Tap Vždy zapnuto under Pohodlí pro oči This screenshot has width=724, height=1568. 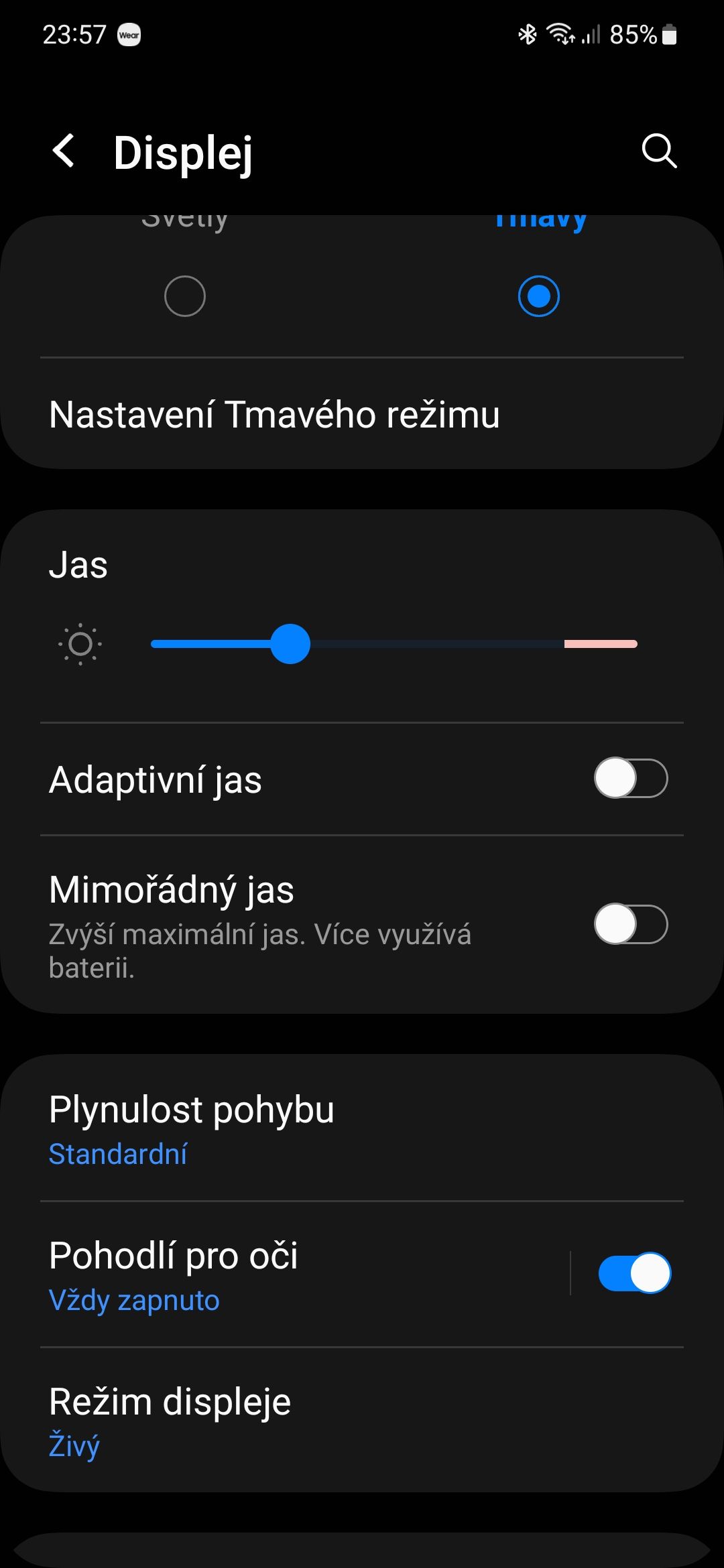coord(133,1299)
